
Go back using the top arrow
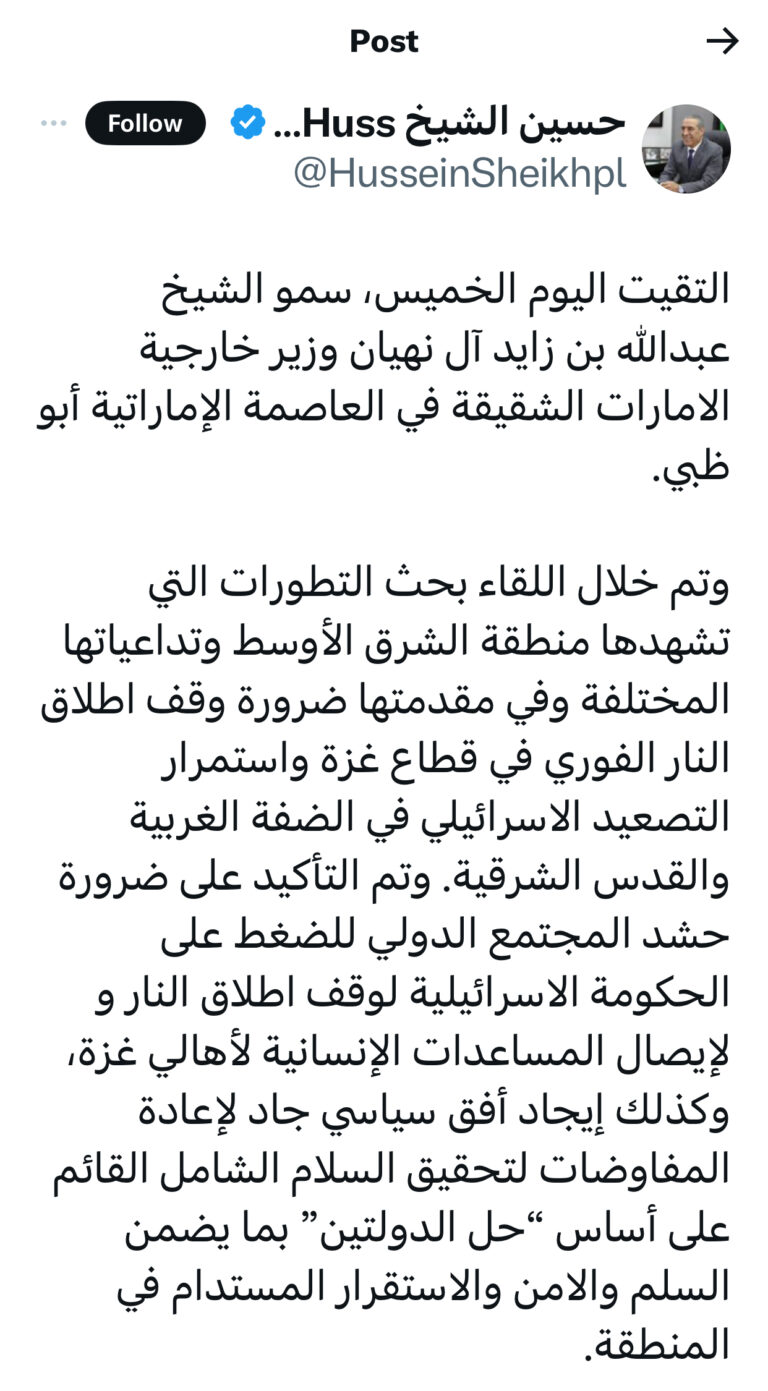pos(721,41)
